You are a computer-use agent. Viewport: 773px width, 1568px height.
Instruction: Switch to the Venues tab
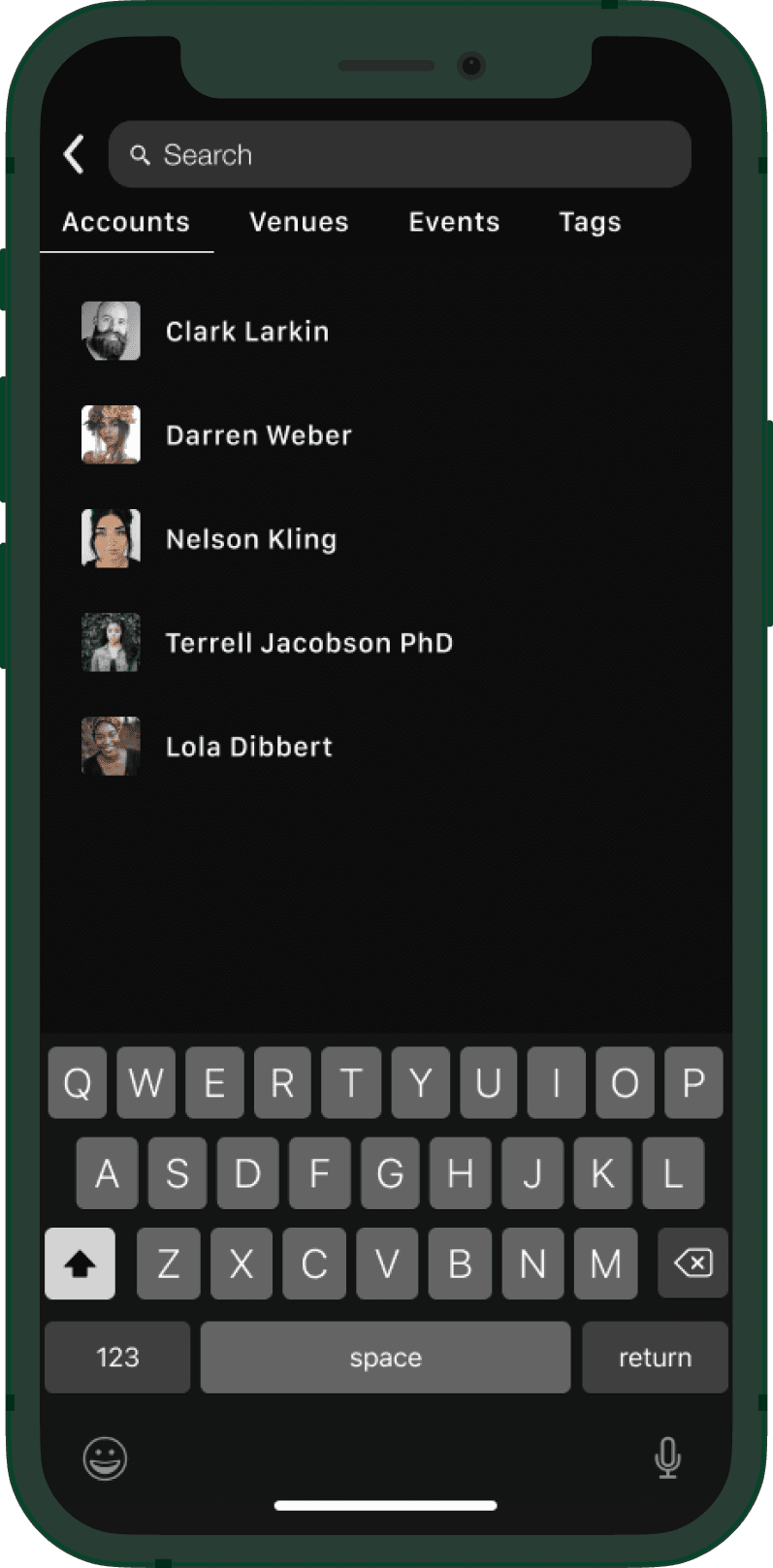pos(299,222)
